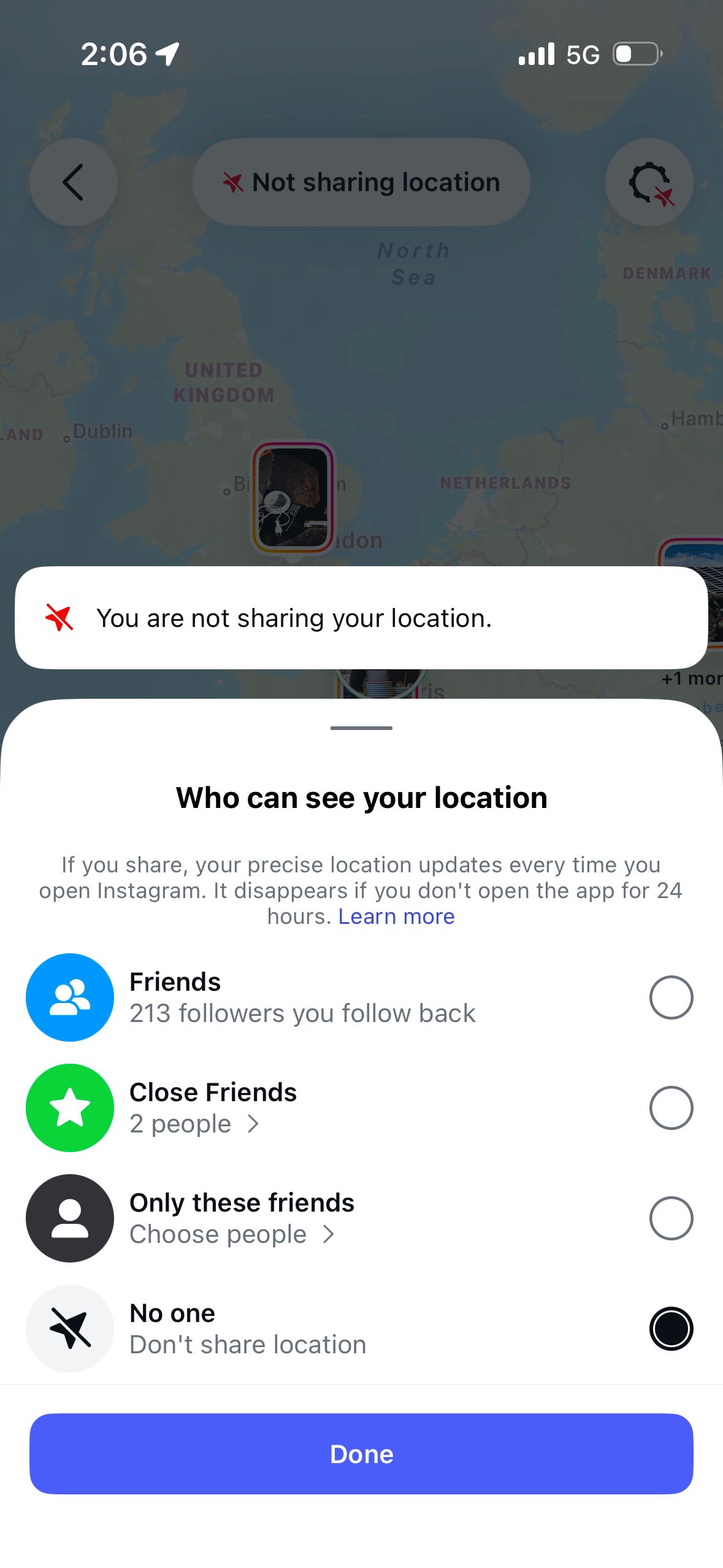Confirm with the Done button

(x=361, y=1454)
